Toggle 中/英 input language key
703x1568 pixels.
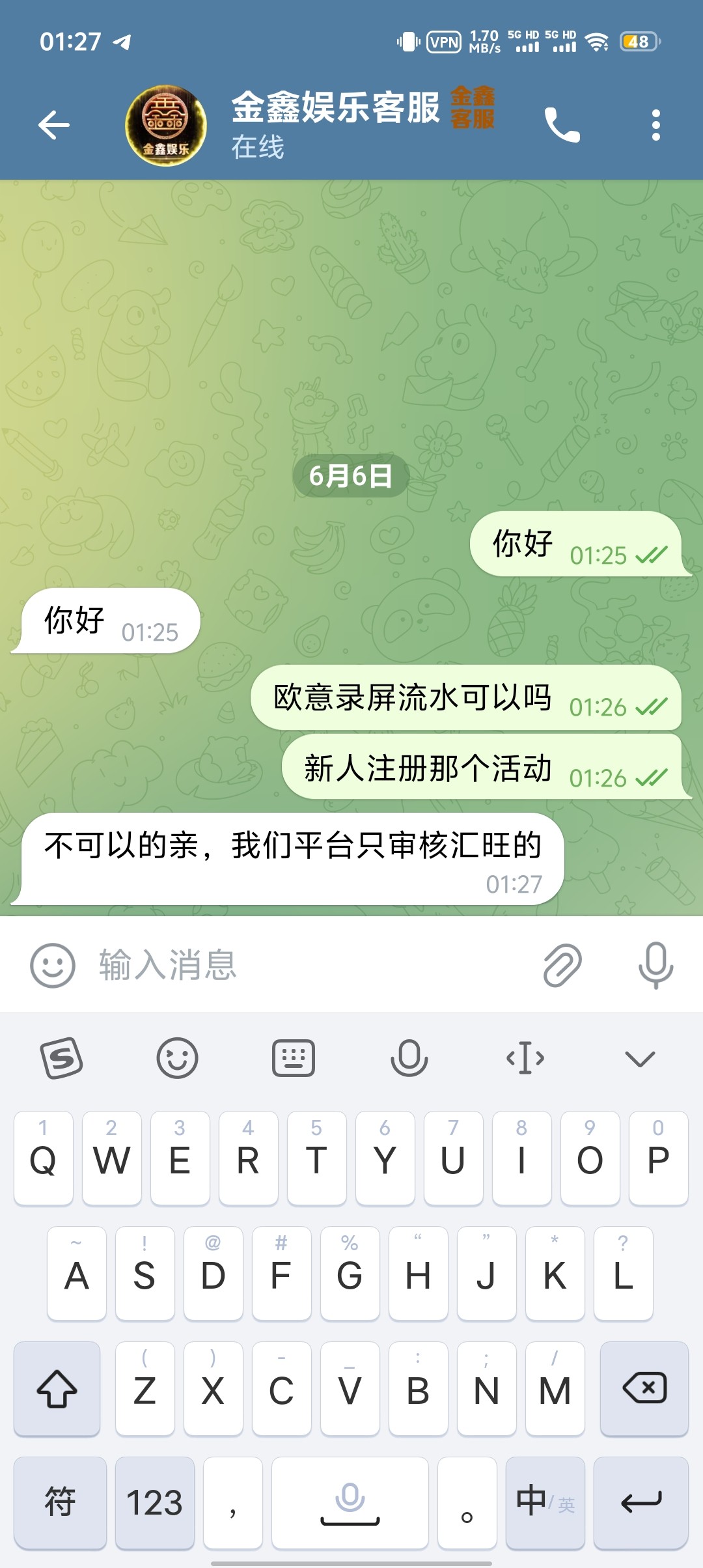click(x=545, y=1503)
